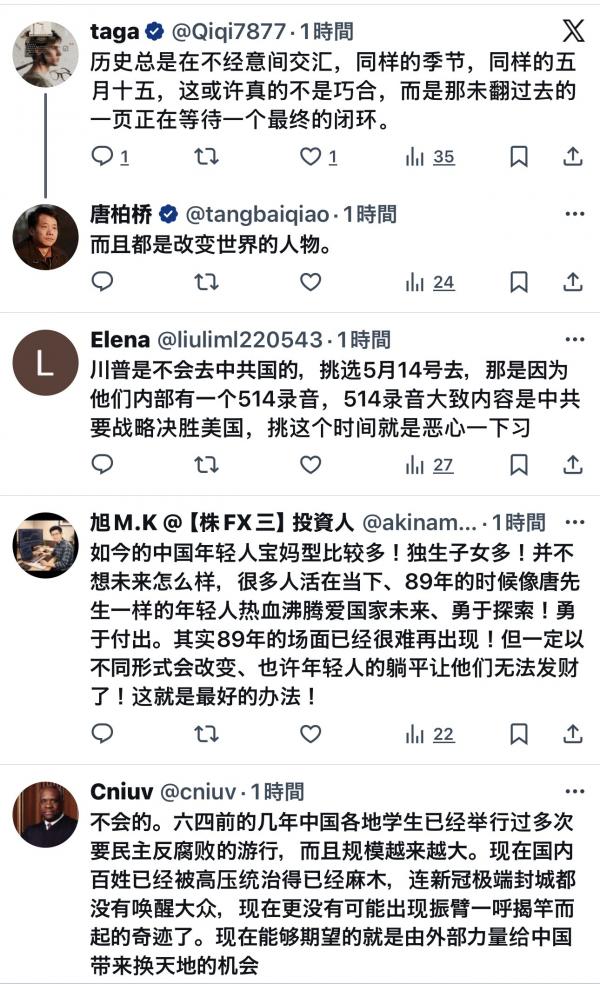Viewport: 600px width, 984px height.
Task: Open overflow menu on Elena's post
Action: 574,340
